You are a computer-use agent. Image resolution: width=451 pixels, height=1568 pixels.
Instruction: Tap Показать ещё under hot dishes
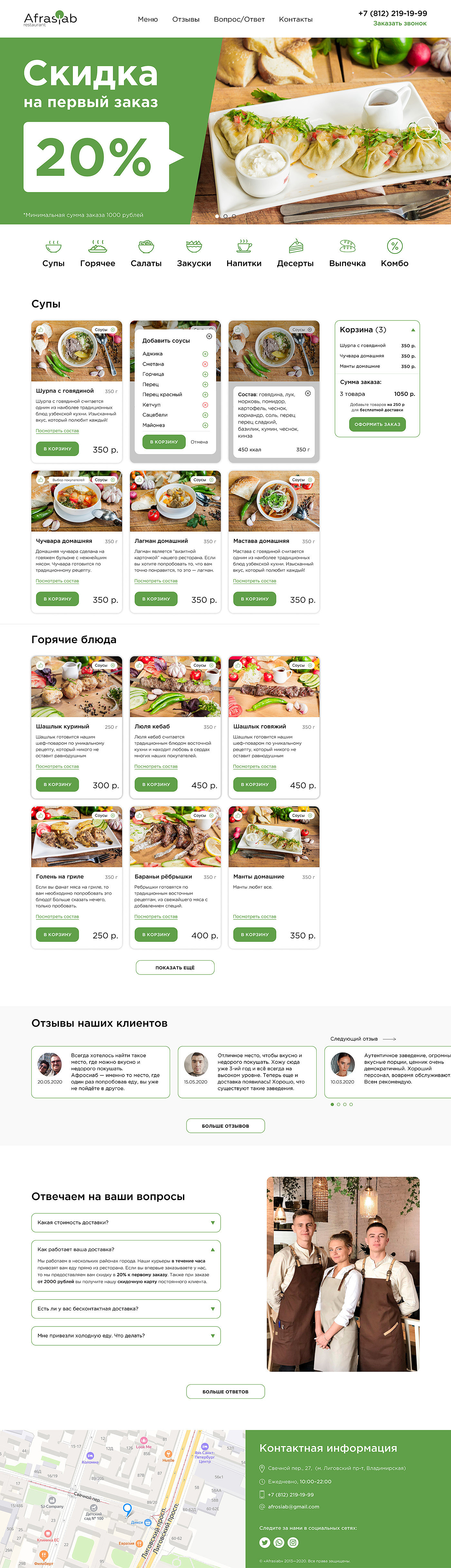click(x=175, y=967)
